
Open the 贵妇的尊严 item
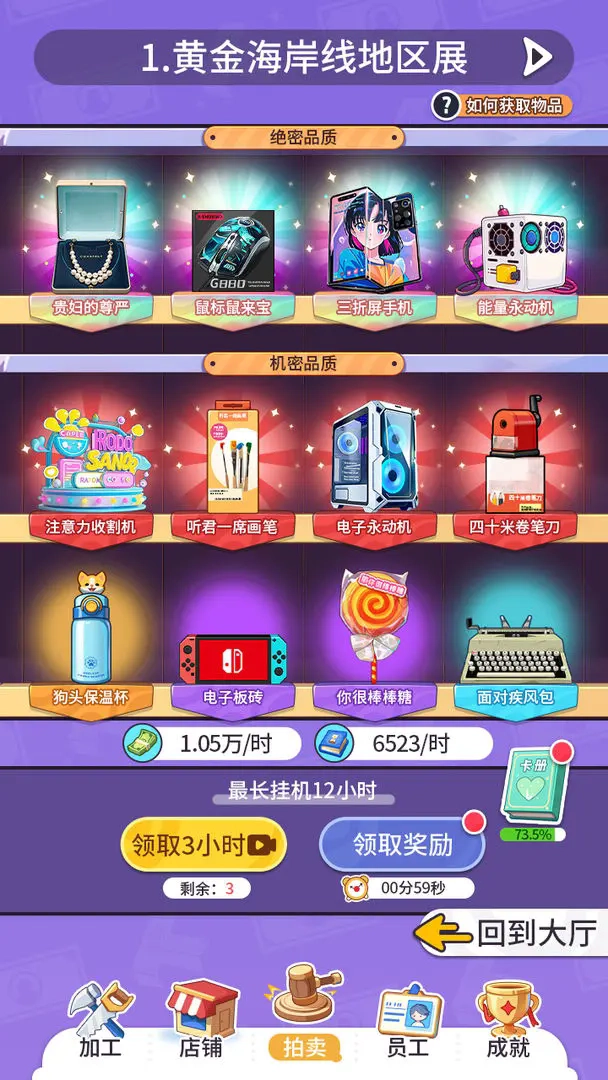tap(90, 243)
